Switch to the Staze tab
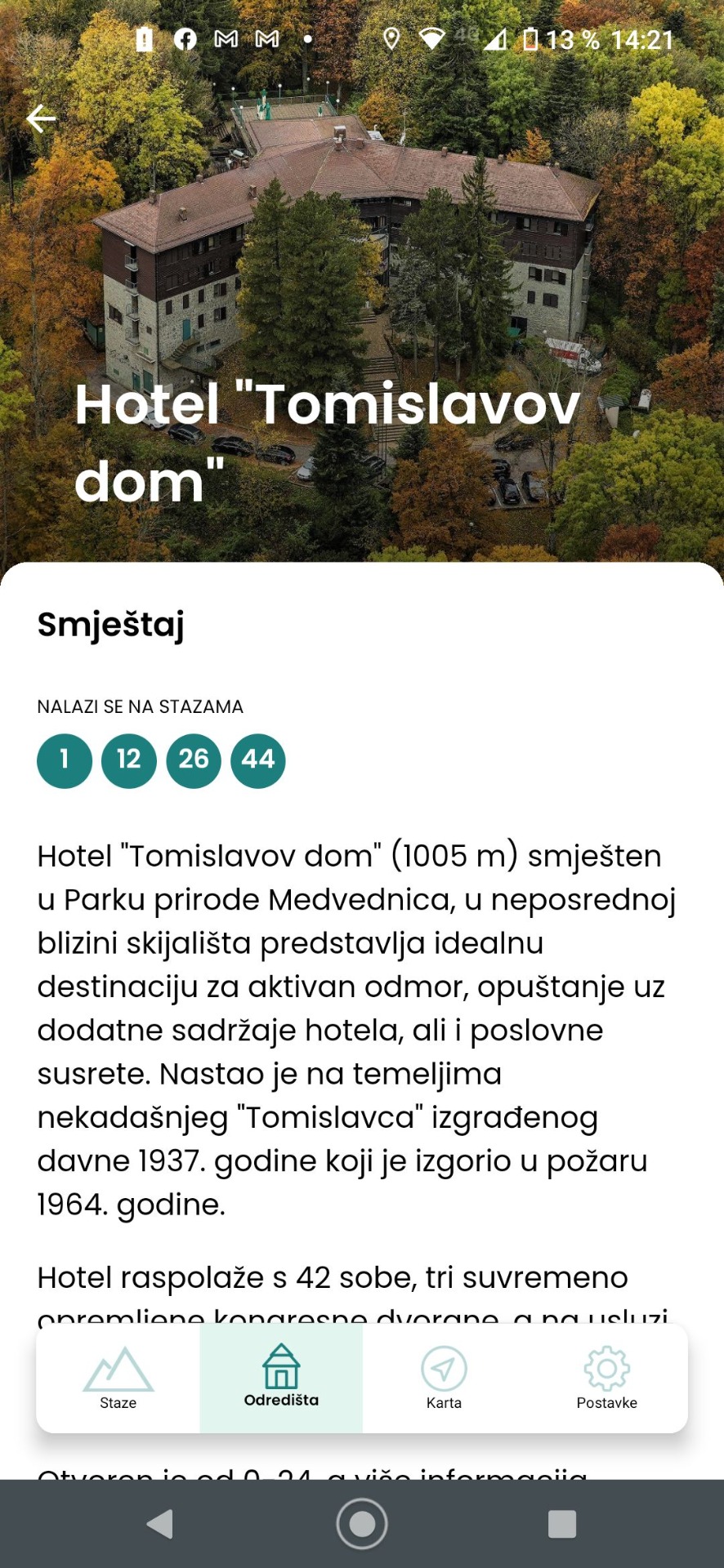Screen dimensions: 724x1568 [x=118, y=1379]
